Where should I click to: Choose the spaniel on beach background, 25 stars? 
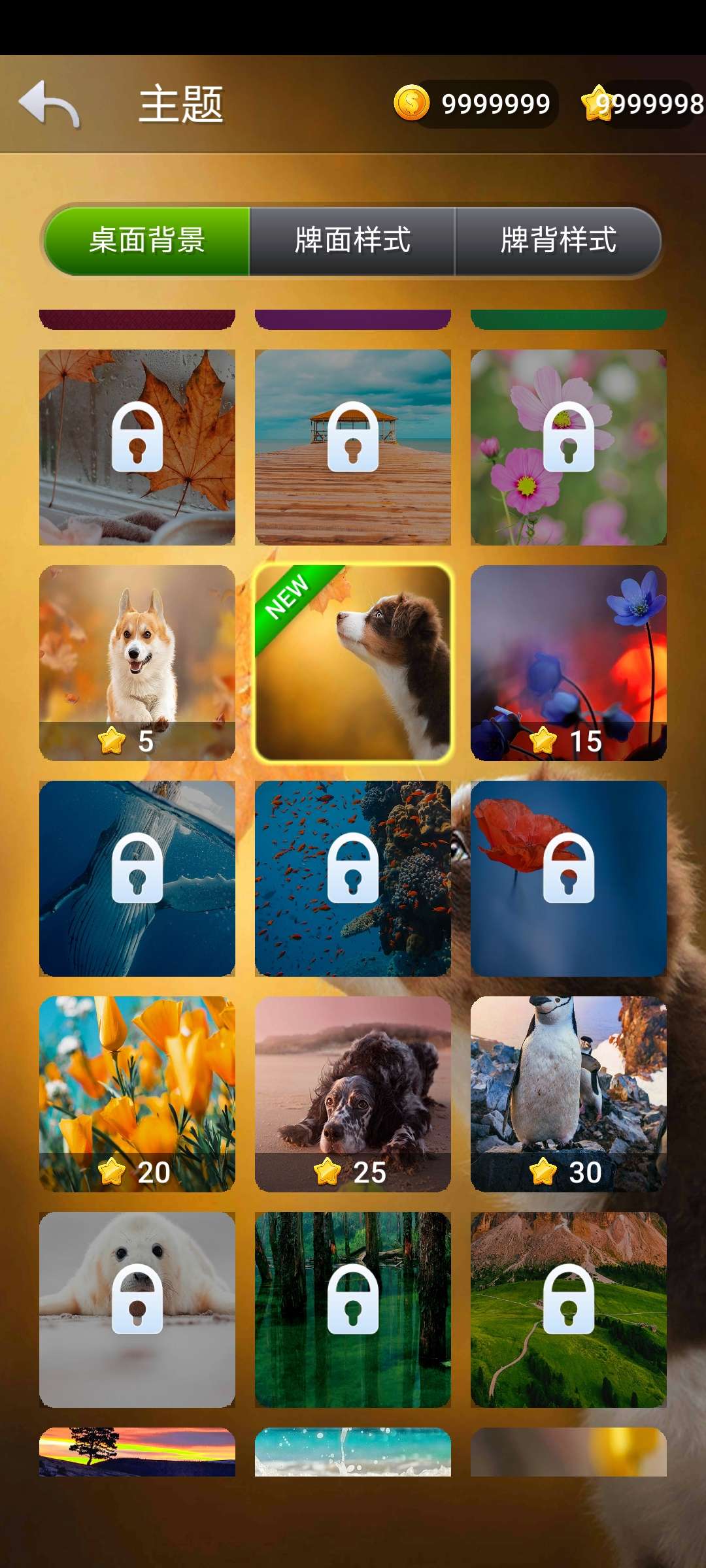353,1094
